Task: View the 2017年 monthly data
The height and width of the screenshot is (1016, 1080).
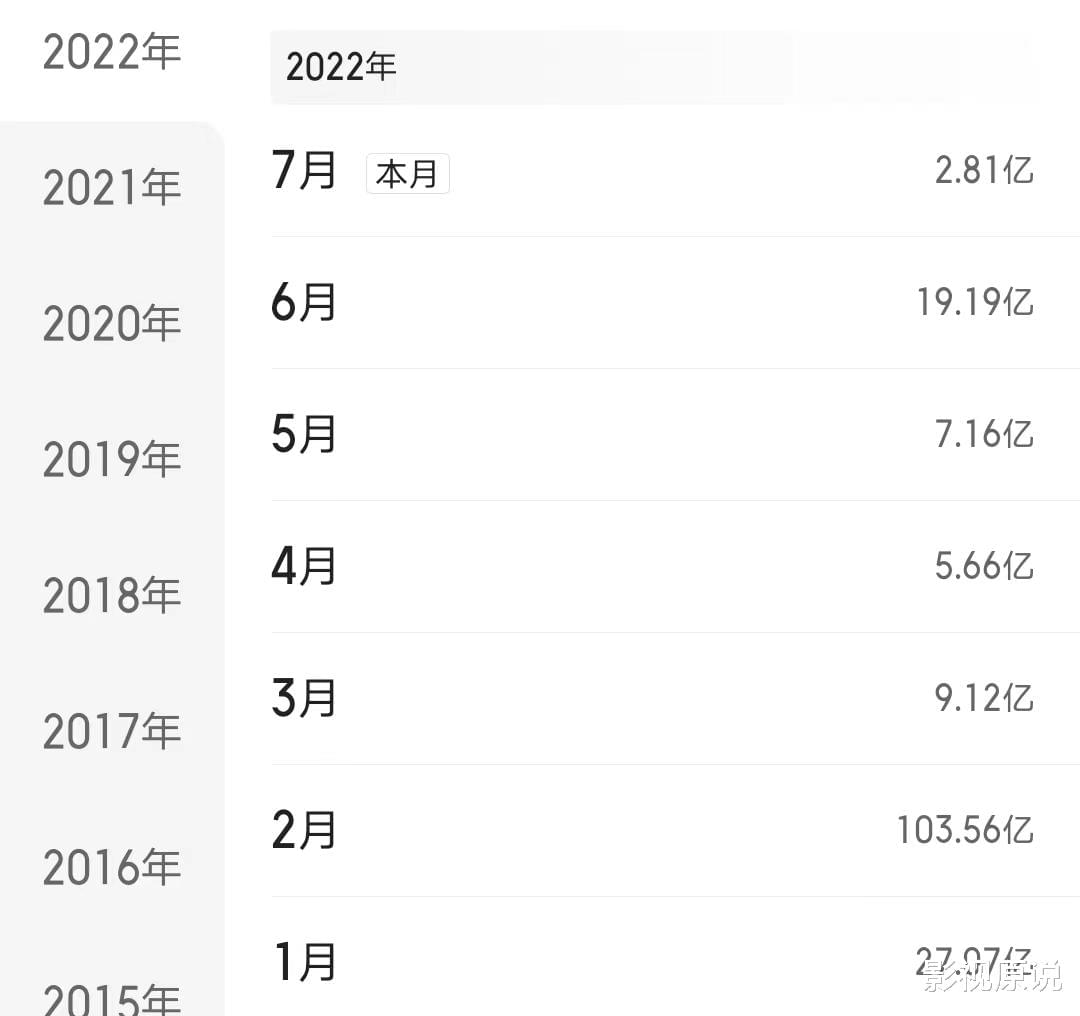Action: (111, 732)
